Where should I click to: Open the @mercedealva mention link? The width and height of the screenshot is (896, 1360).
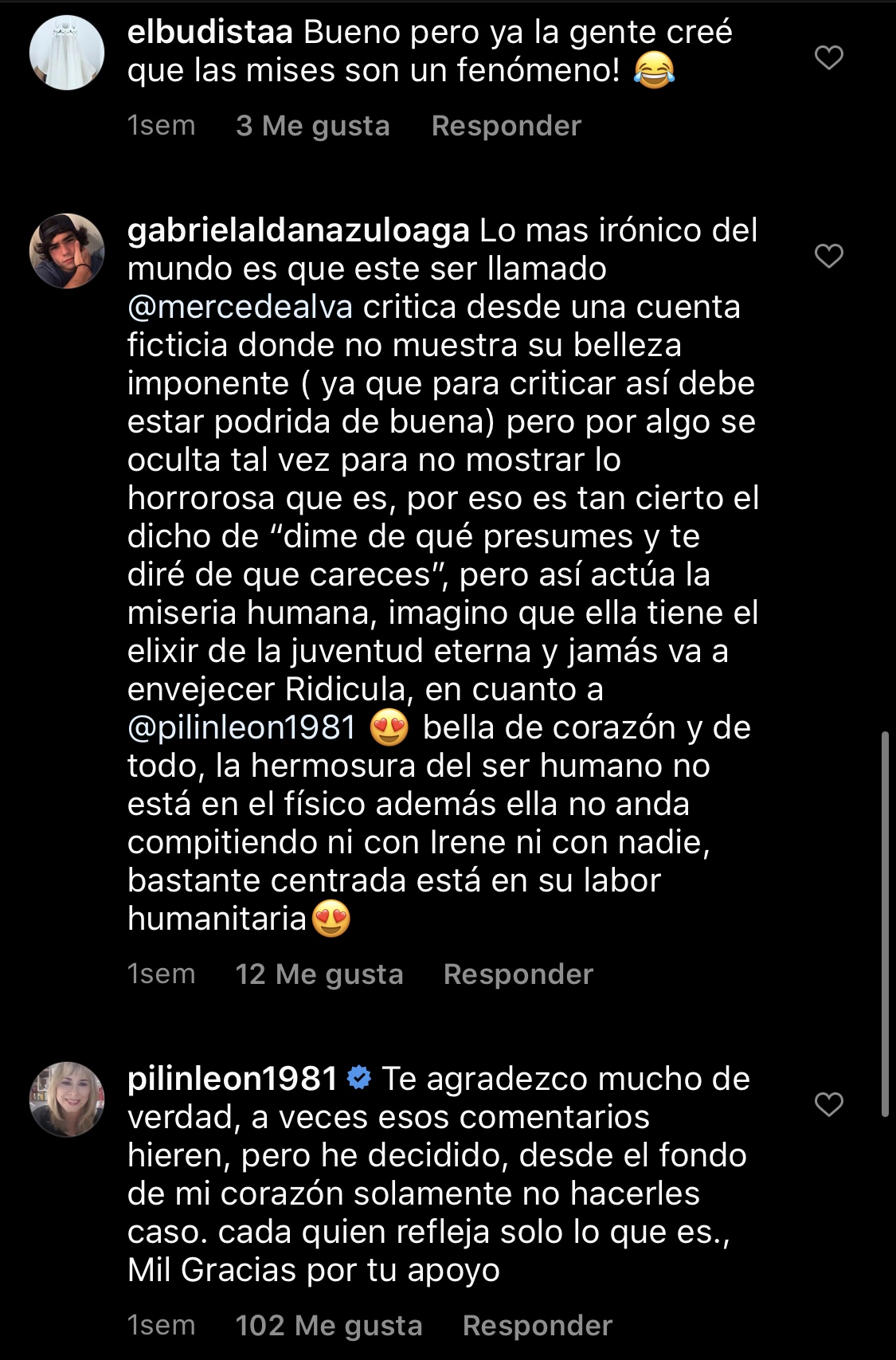pos(240,308)
